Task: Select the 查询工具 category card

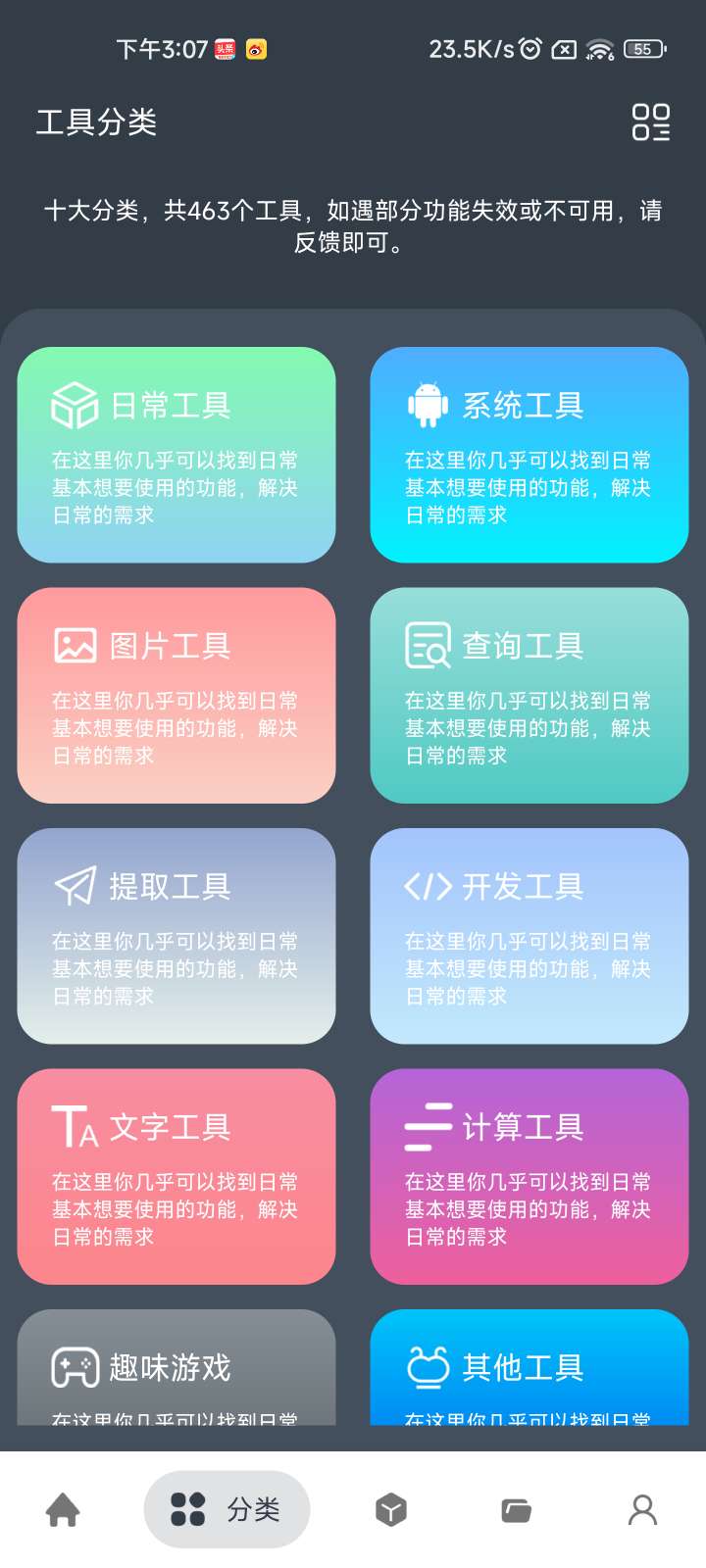Action: click(x=529, y=695)
